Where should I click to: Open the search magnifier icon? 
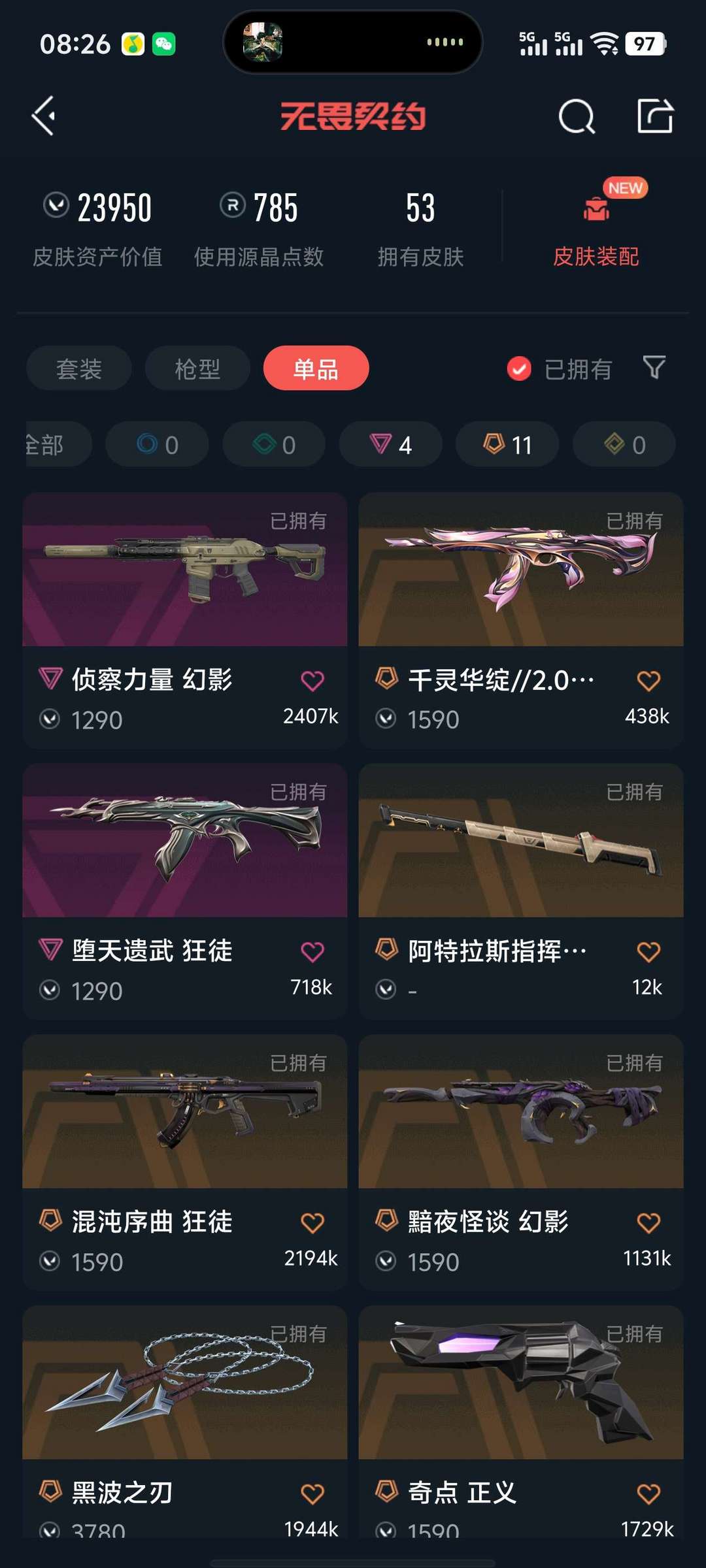[x=575, y=118]
